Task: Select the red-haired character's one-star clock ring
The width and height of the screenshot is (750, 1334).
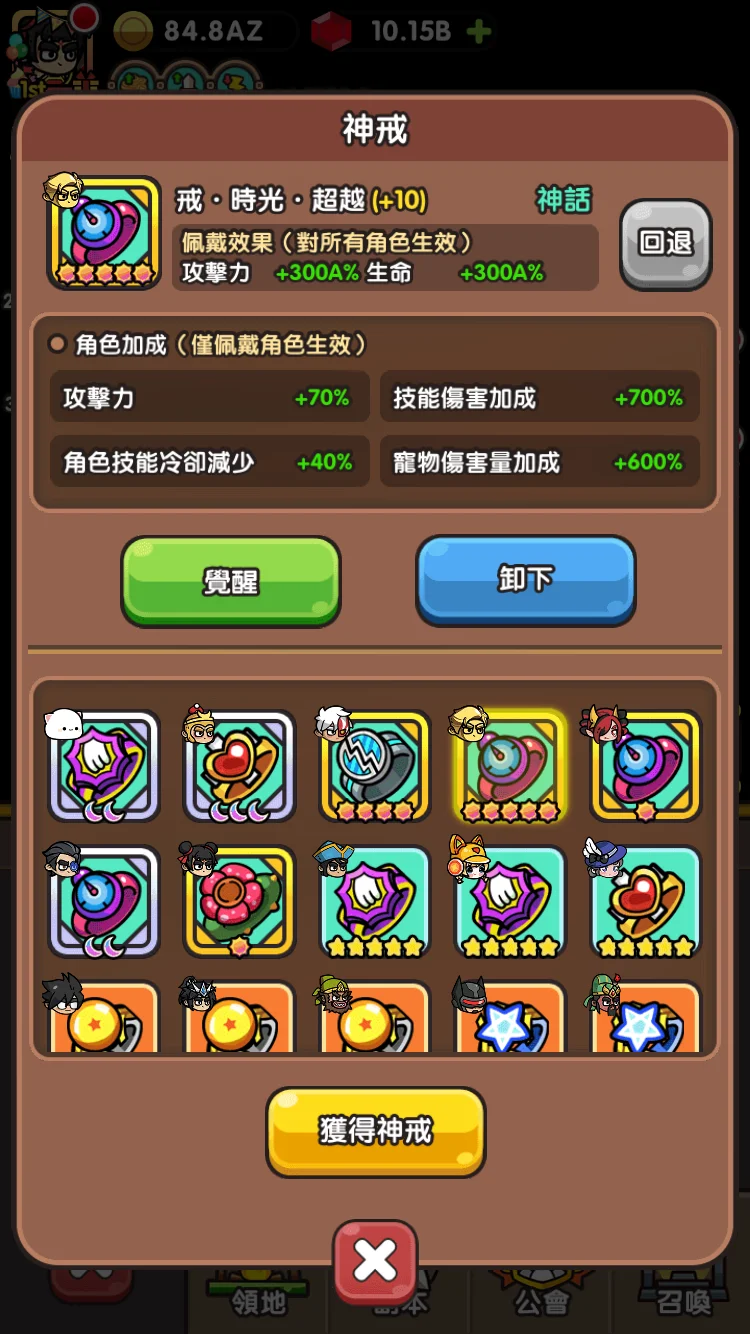Action: pyautogui.click(x=645, y=766)
